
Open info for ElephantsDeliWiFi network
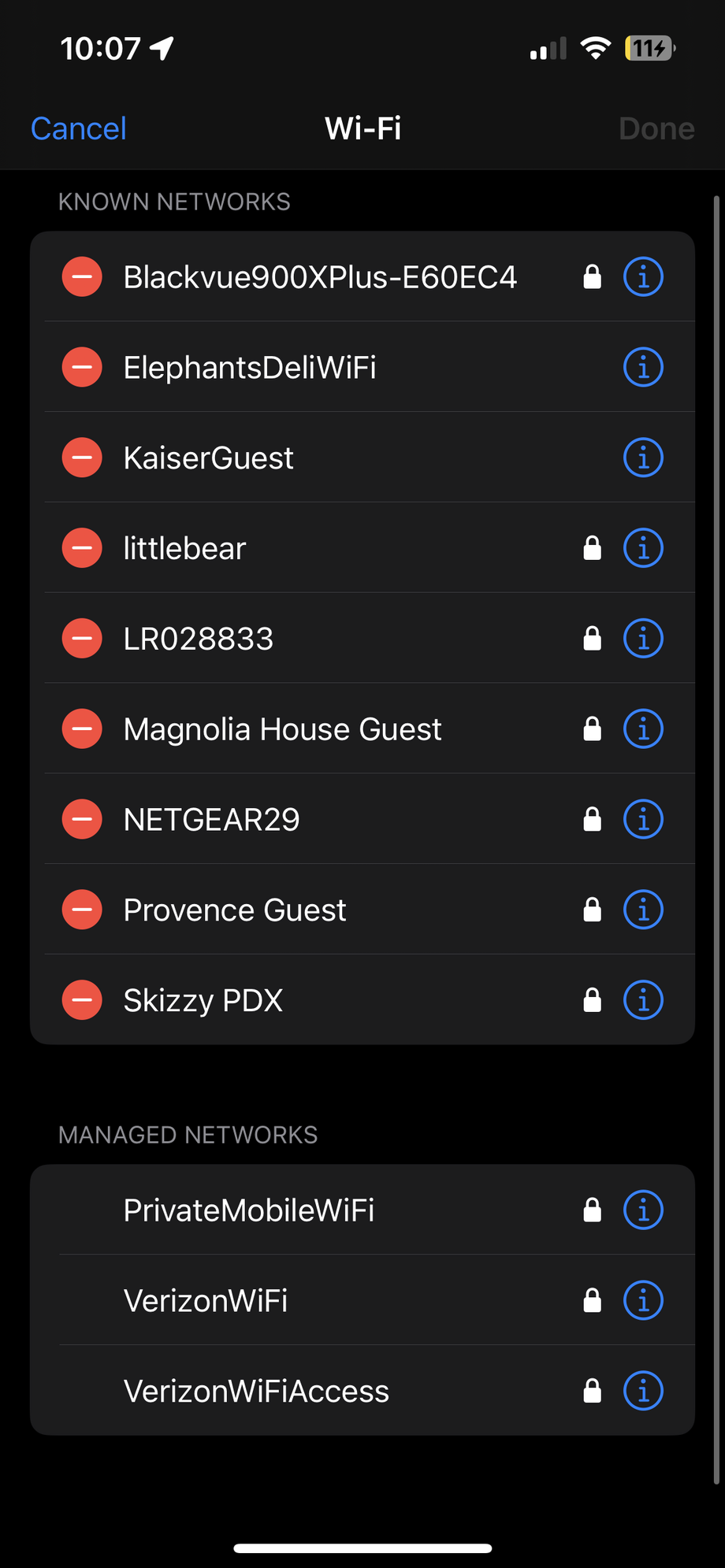pyautogui.click(x=643, y=367)
